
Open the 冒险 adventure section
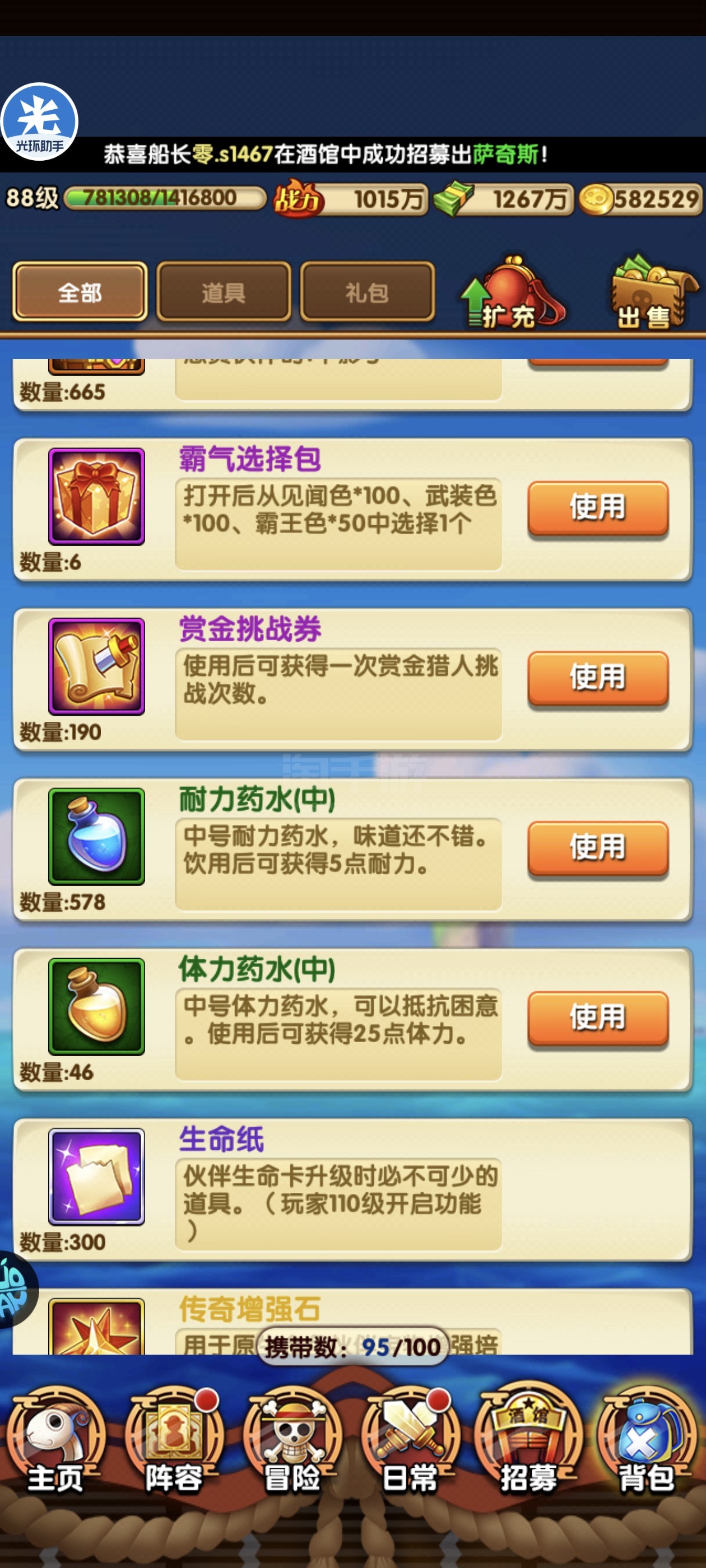[x=292, y=1440]
